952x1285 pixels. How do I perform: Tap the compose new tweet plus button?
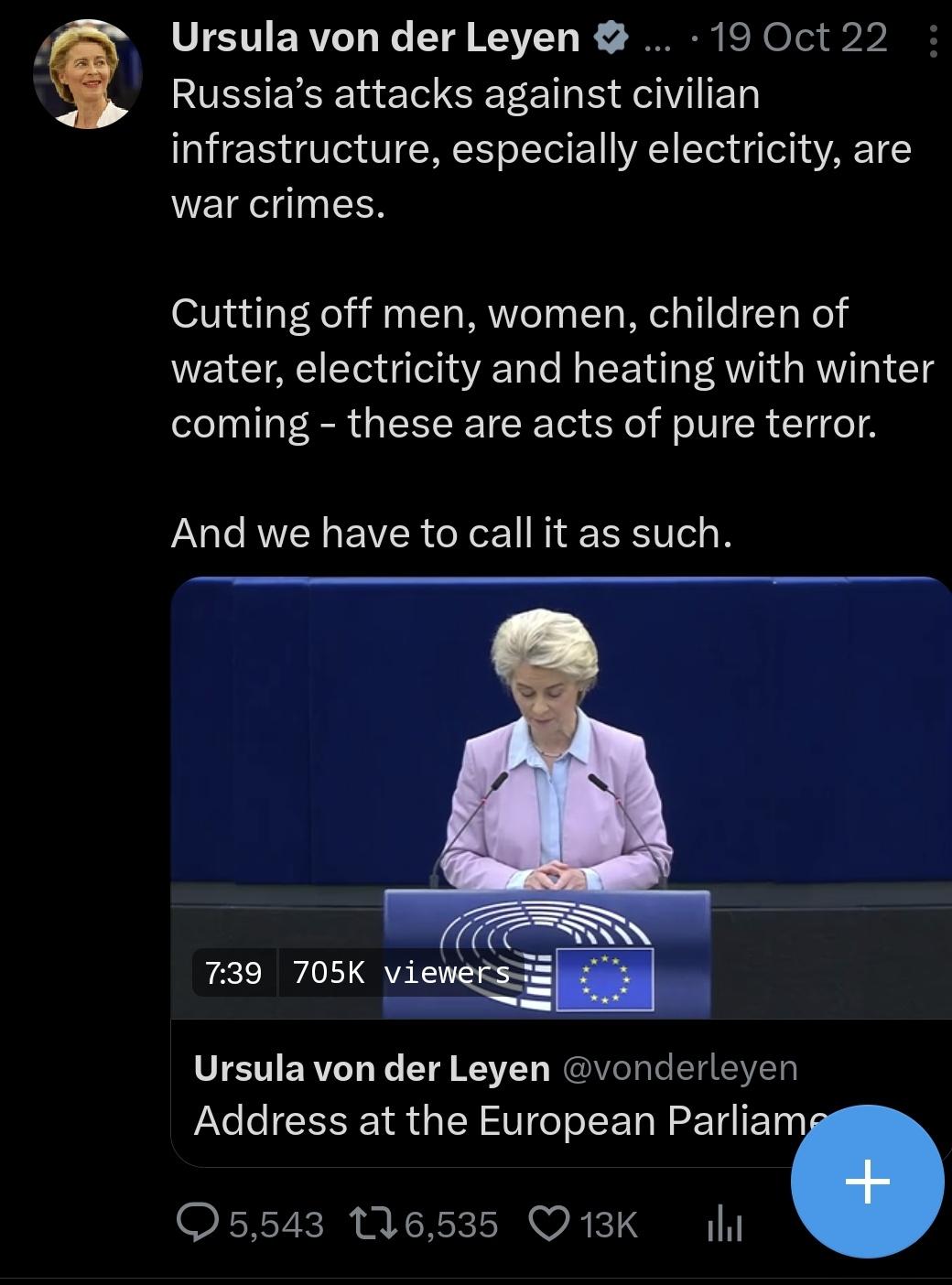coord(866,1182)
